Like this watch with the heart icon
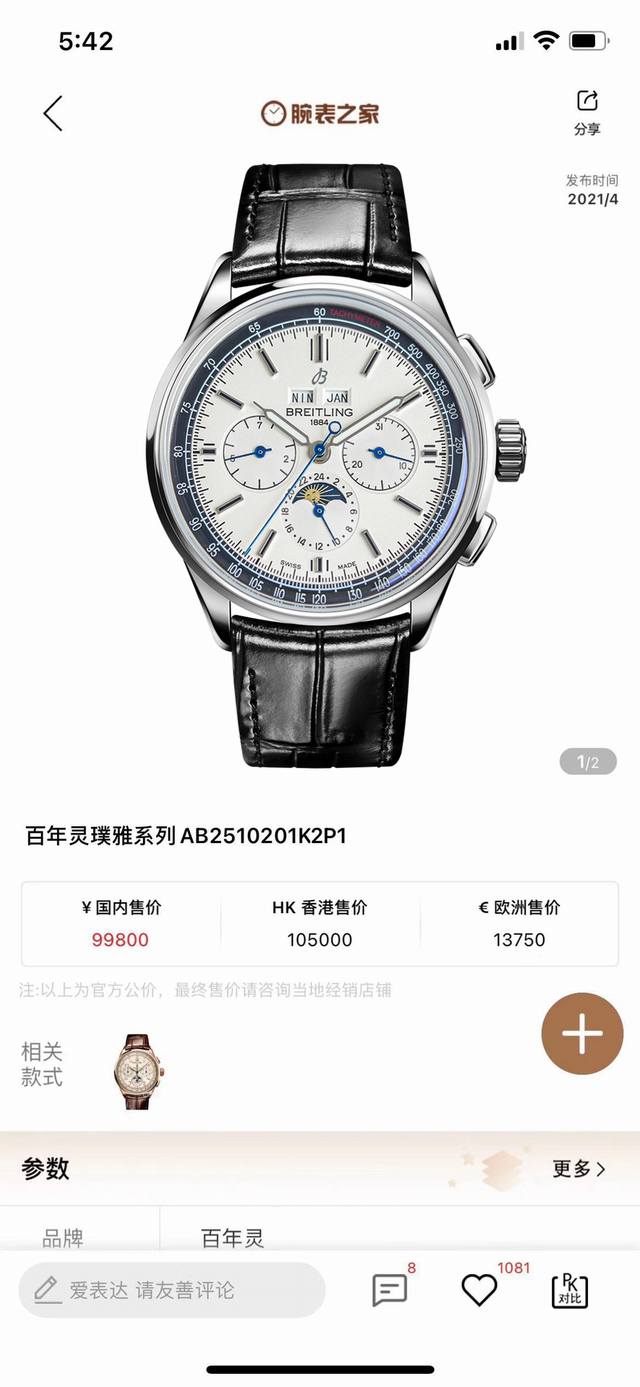 click(x=479, y=1290)
